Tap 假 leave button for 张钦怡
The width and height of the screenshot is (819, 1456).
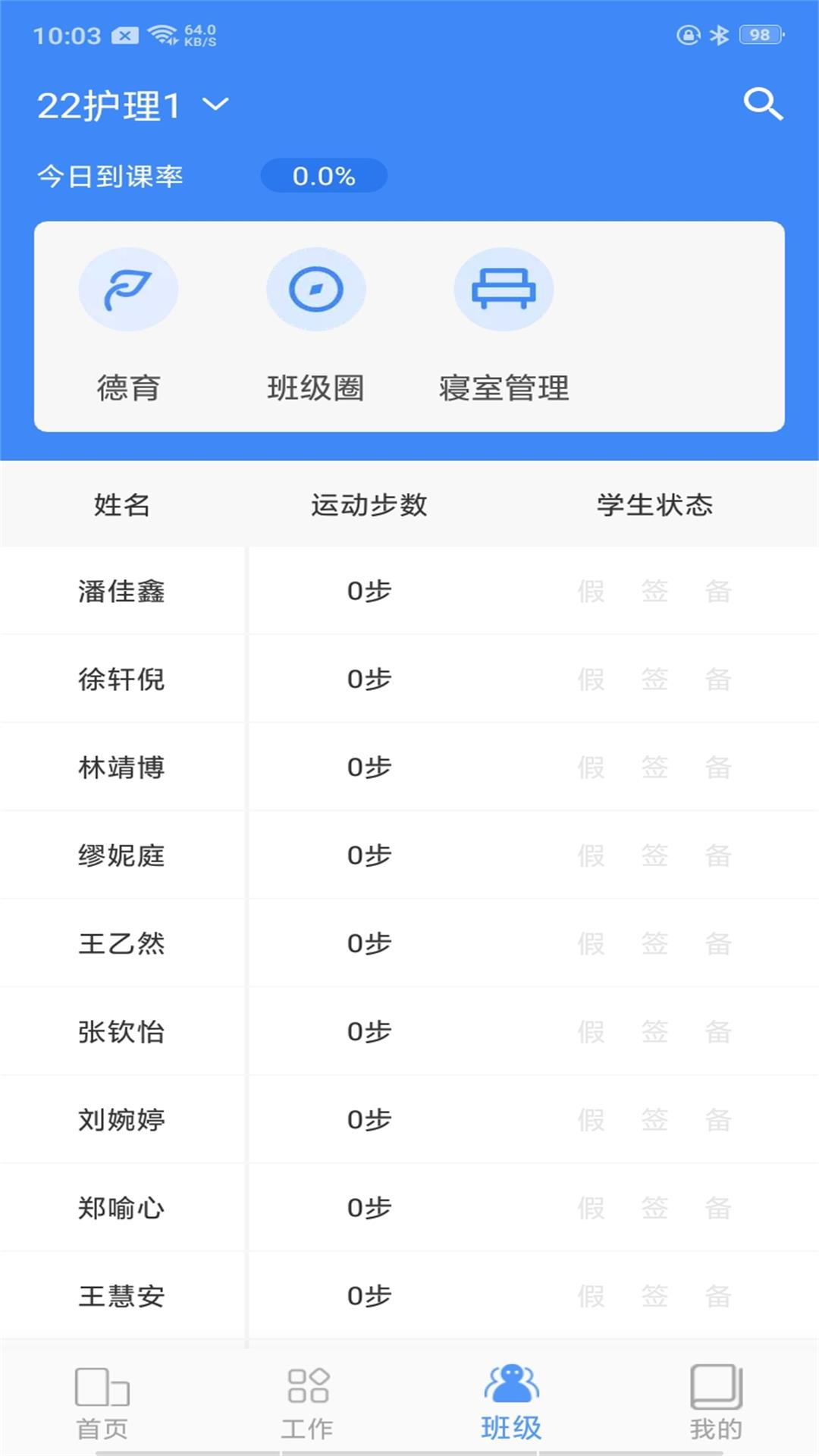[x=593, y=1031]
